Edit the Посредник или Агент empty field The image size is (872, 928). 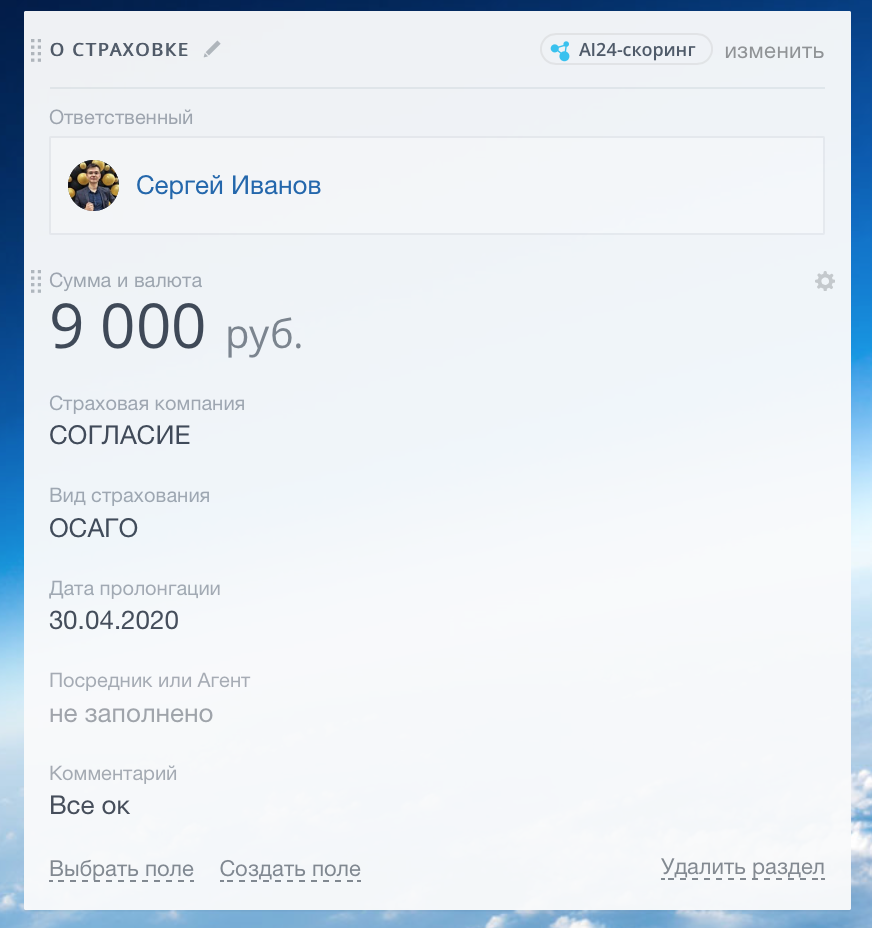click(131, 714)
